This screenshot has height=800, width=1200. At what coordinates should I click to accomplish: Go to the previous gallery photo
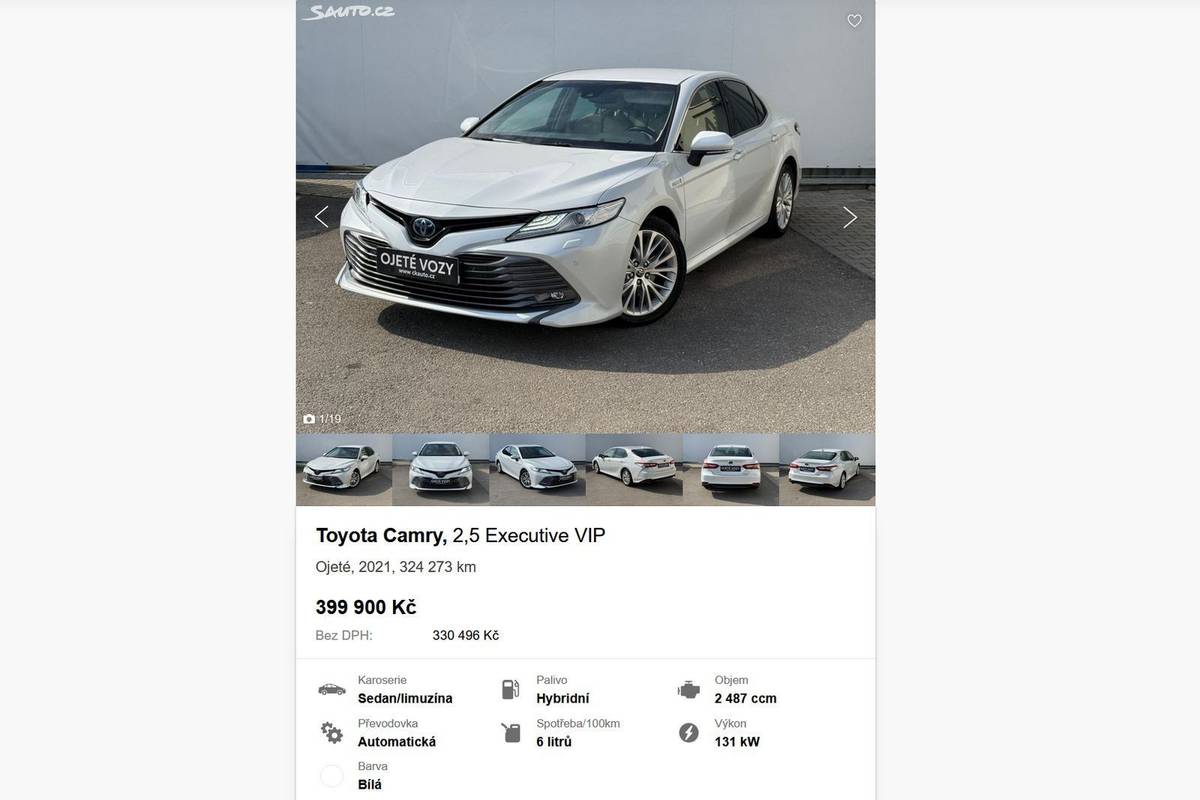click(x=322, y=217)
